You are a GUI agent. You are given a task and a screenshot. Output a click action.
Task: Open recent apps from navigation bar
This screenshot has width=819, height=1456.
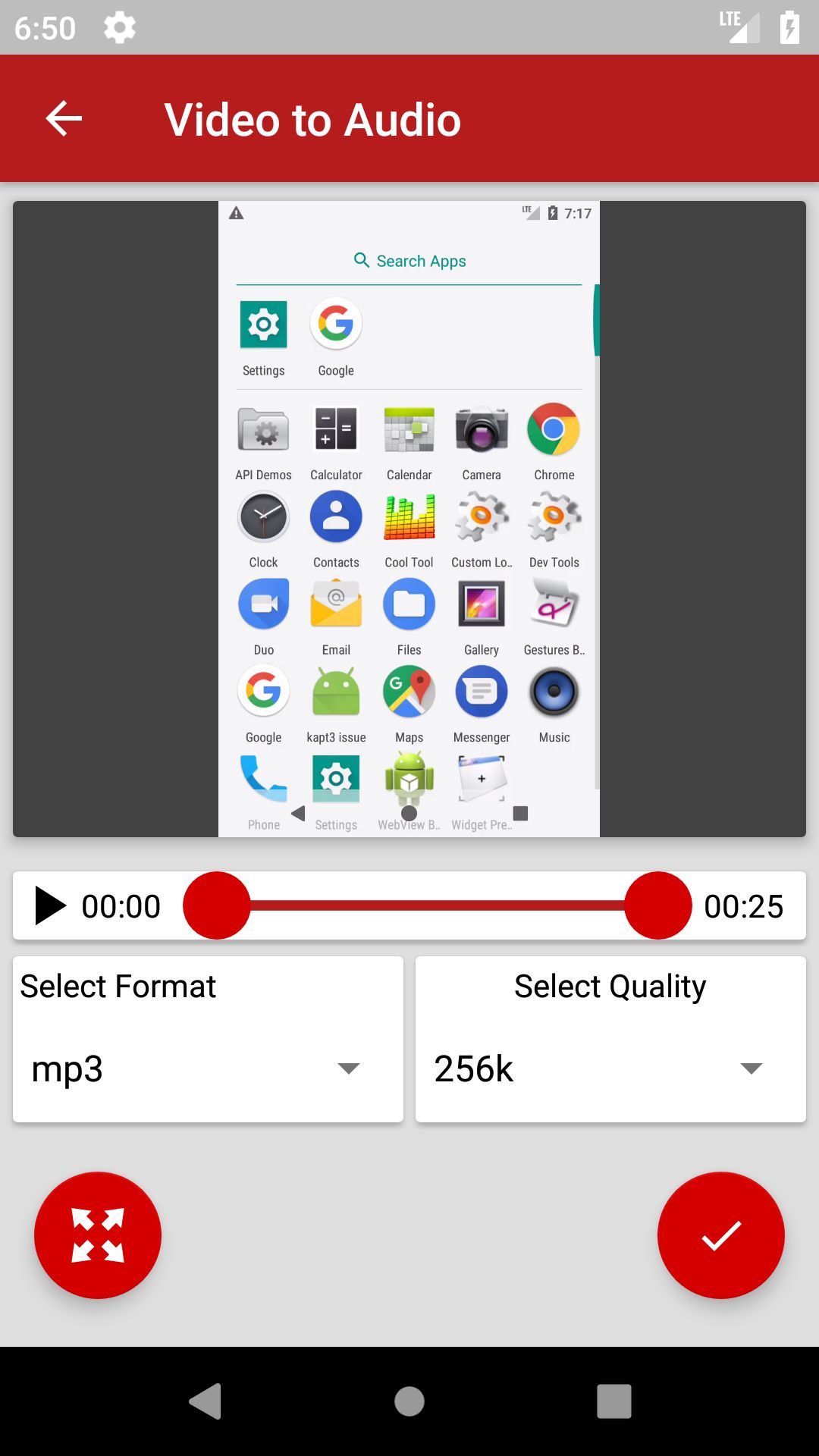tap(614, 1401)
